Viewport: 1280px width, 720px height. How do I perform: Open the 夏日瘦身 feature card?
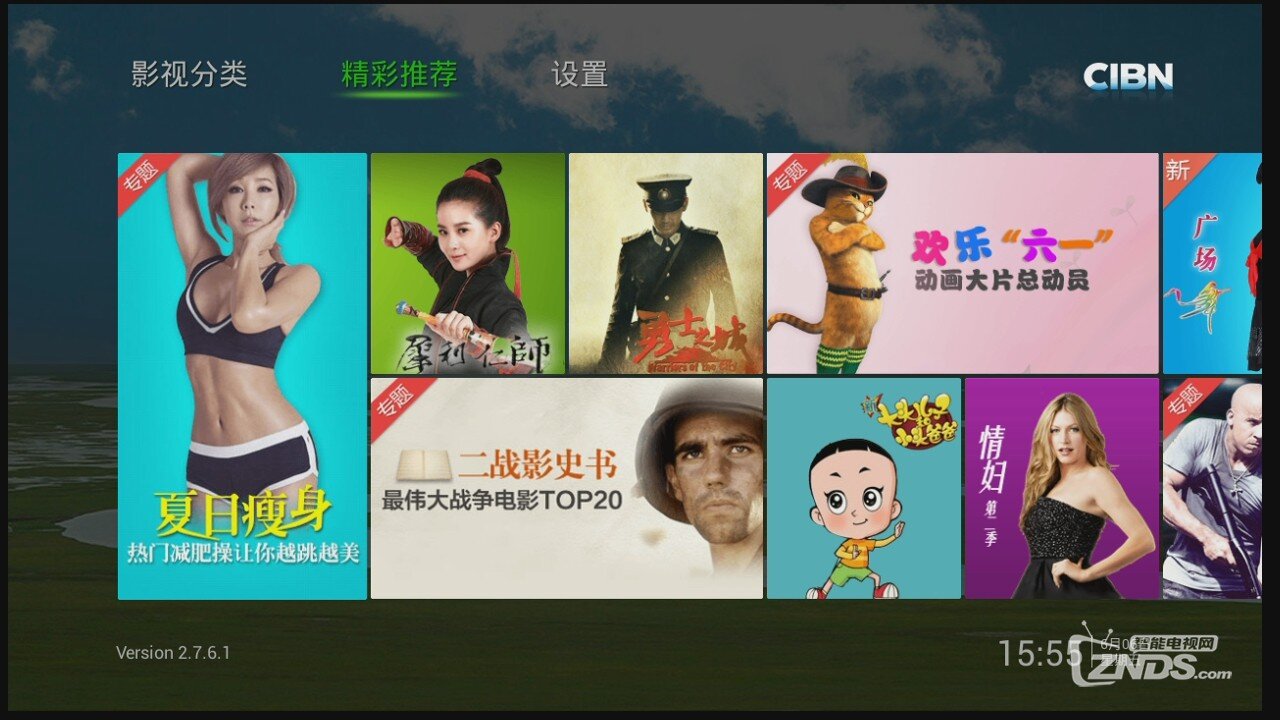pos(242,376)
